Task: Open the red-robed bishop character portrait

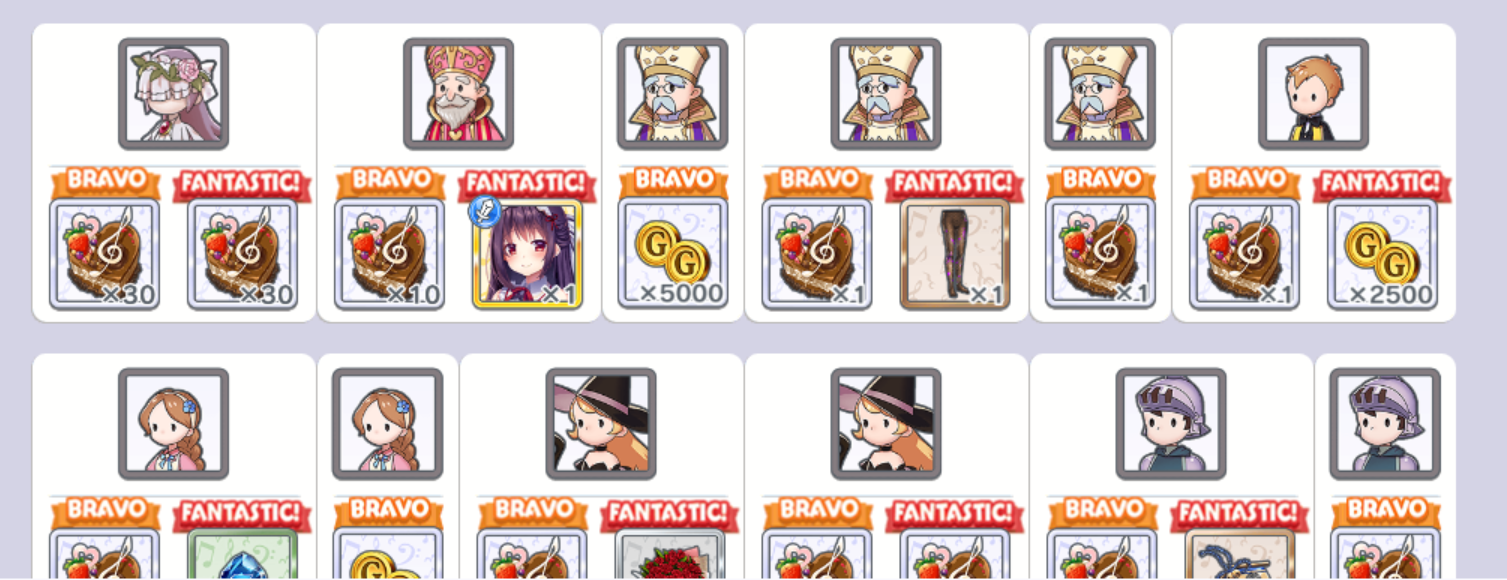Action: click(x=458, y=94)
